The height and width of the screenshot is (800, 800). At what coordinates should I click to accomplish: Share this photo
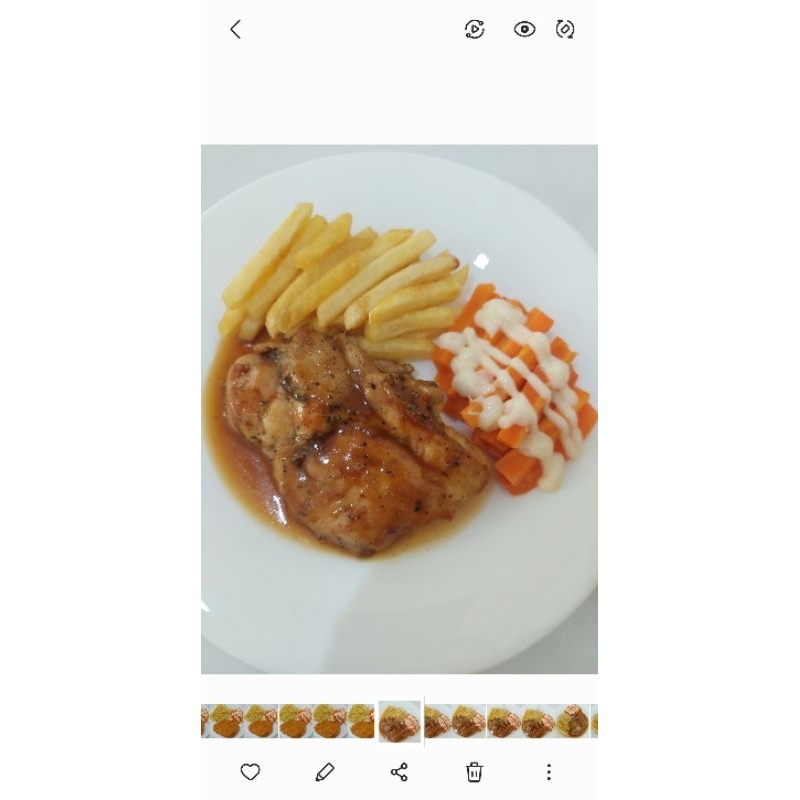click(399, 772)
